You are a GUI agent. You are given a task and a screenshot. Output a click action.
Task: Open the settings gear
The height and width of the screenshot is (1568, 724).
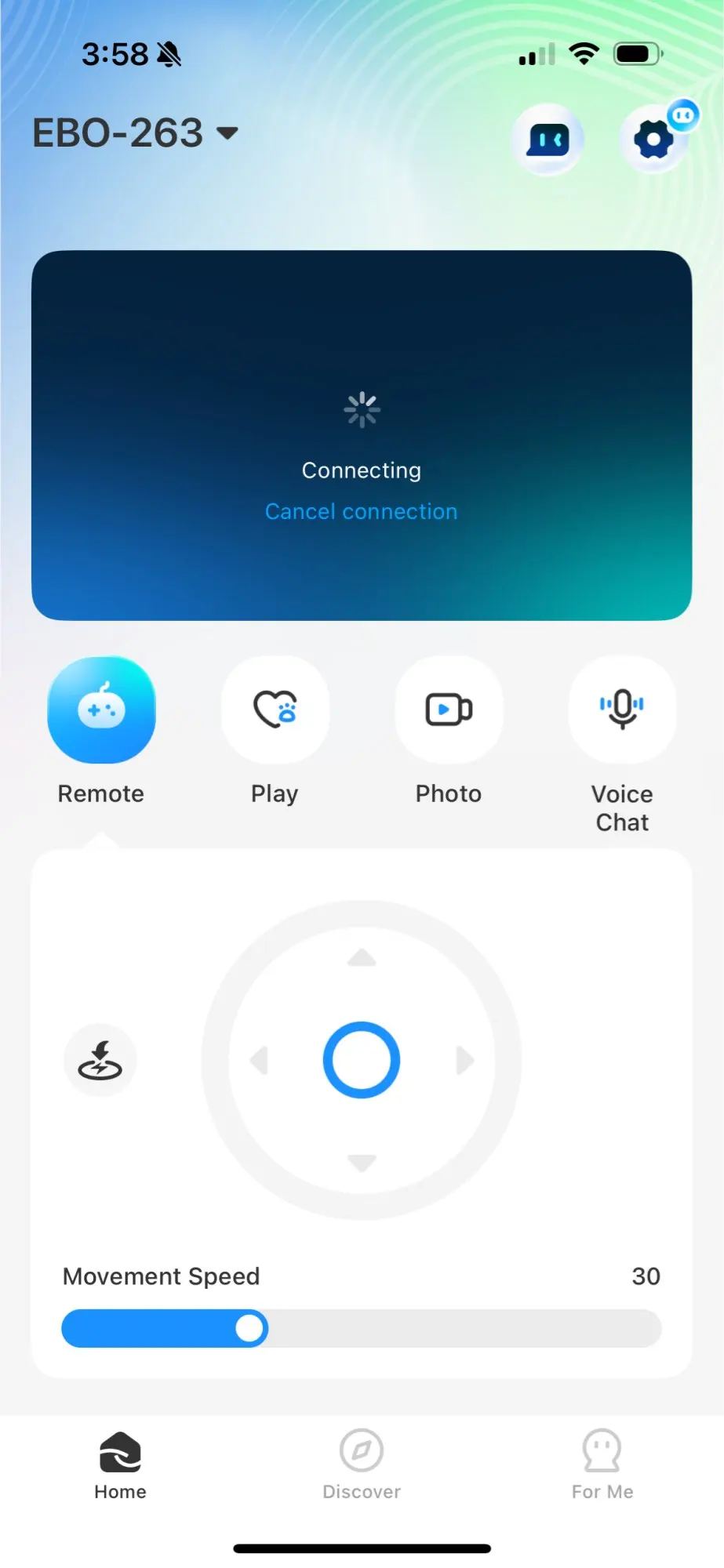653,140
